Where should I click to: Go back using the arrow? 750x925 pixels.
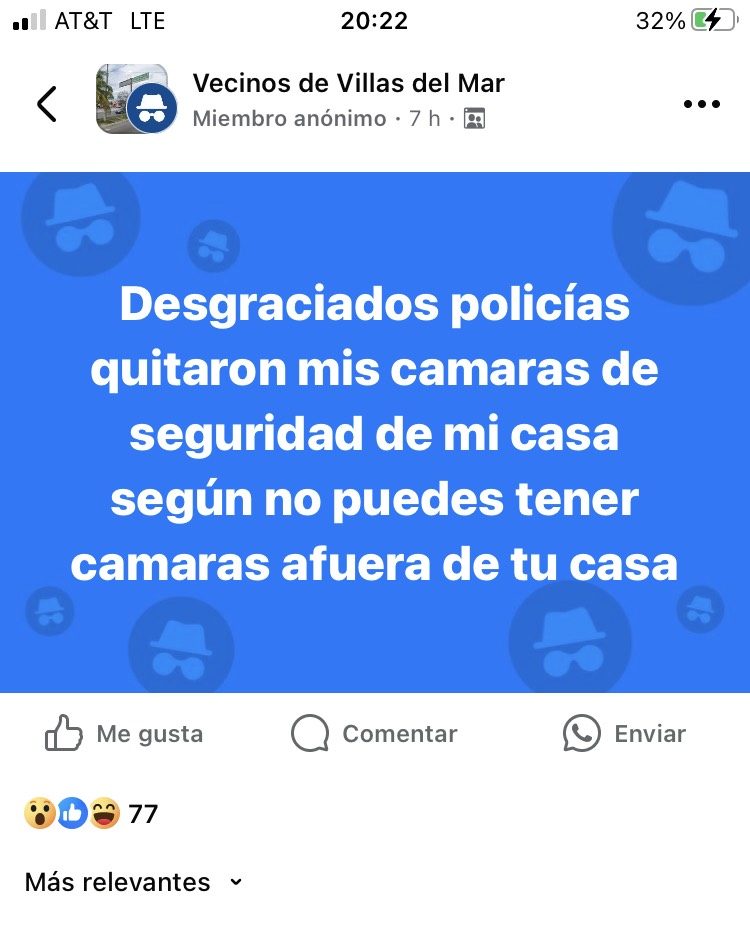coord(47,104)
